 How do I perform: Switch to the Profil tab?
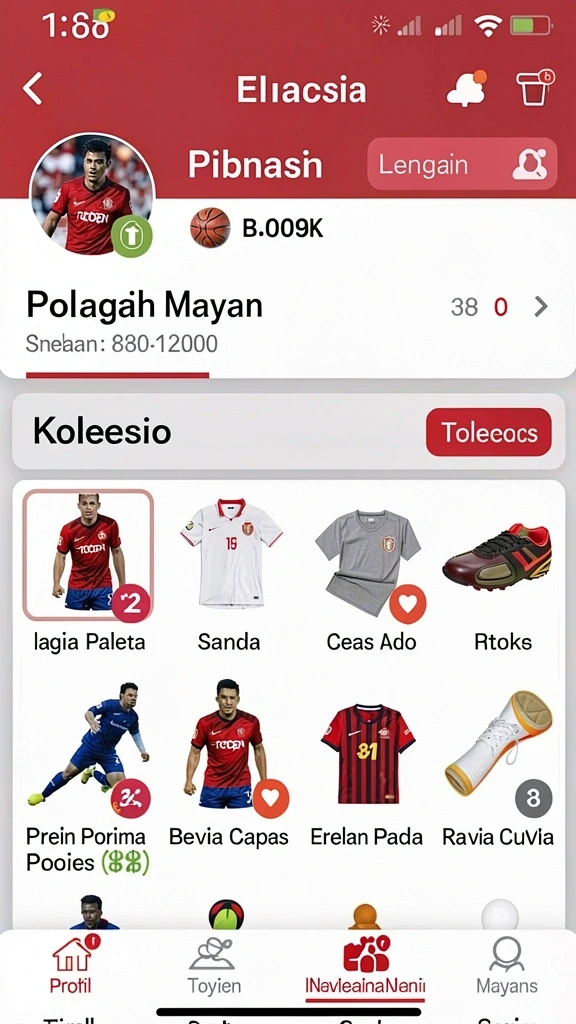[x=71, y=964]
